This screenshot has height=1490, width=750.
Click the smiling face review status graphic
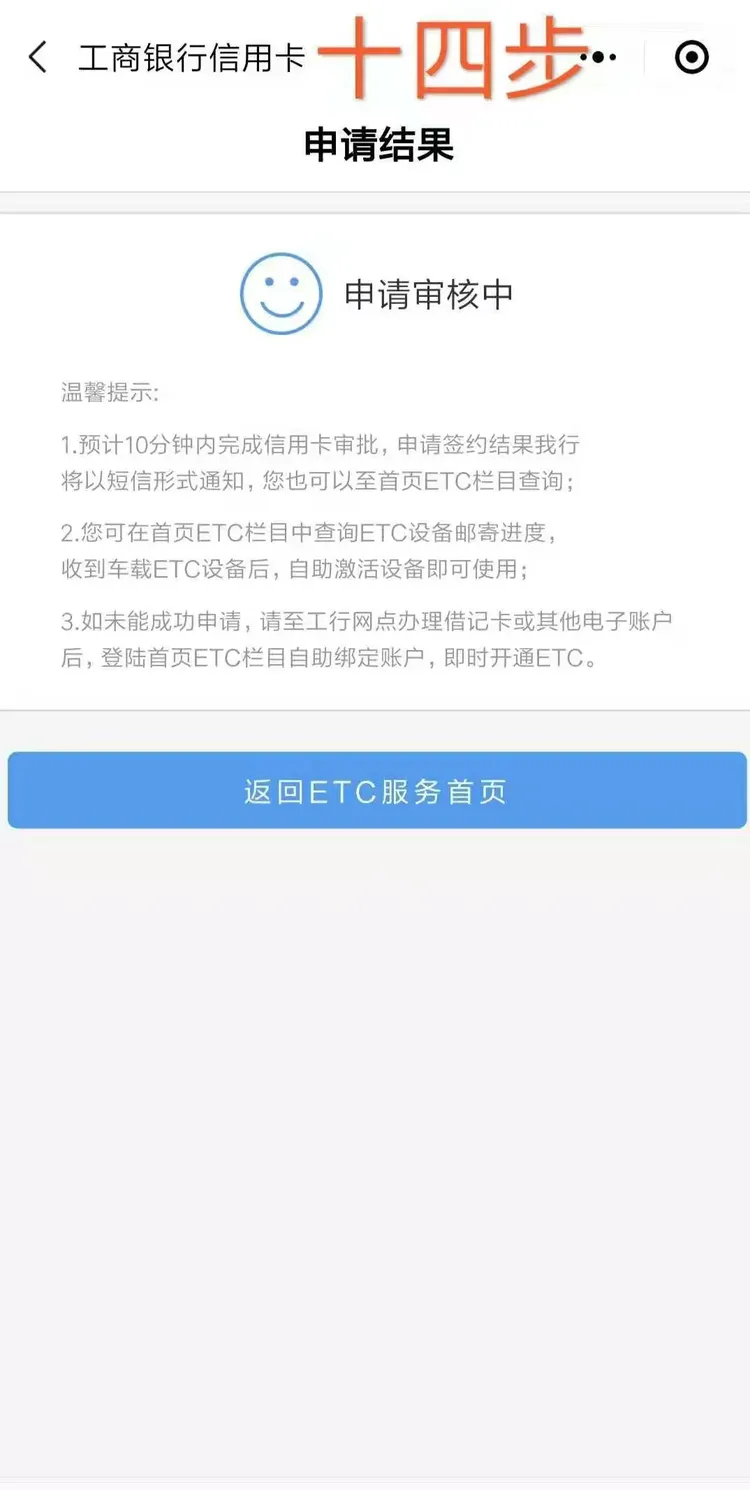point(281,295)
